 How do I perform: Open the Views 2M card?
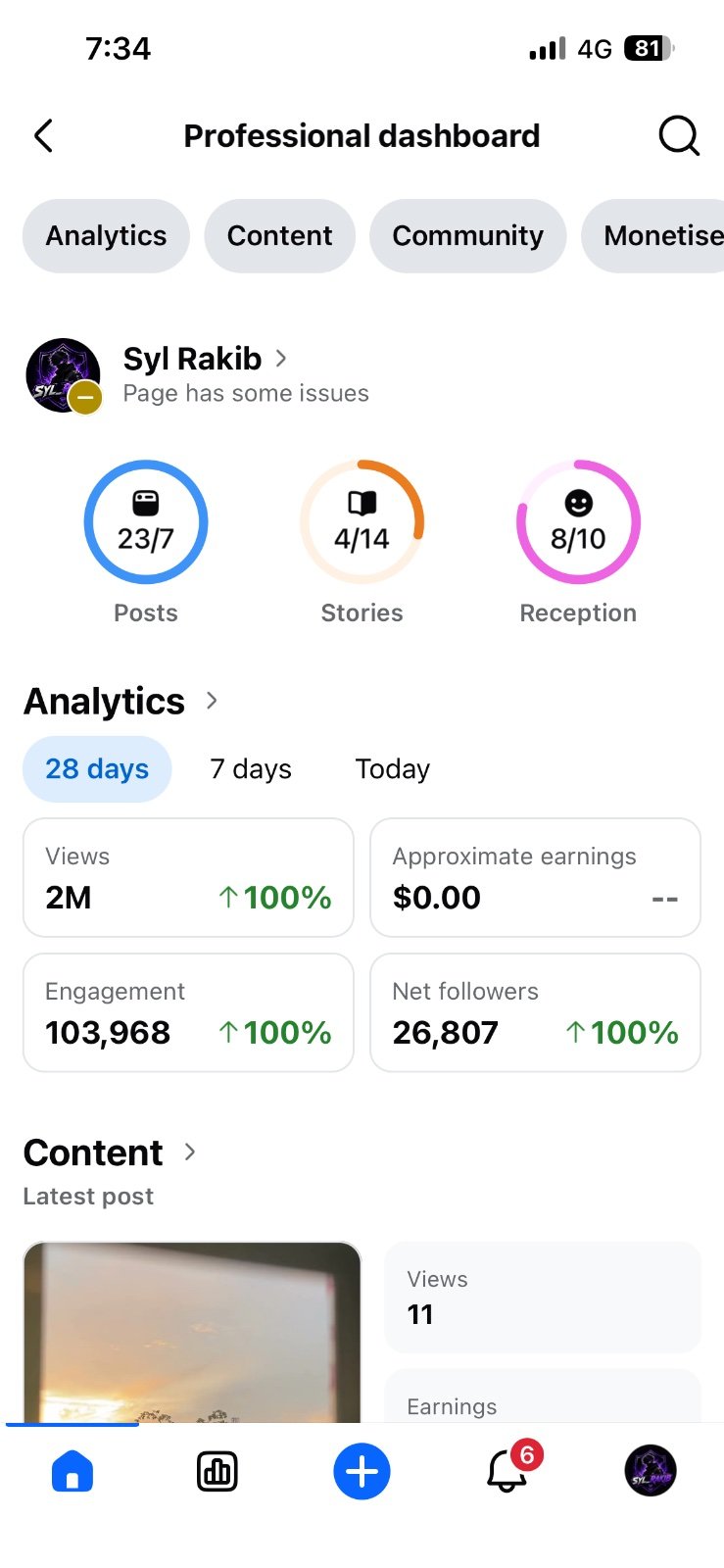coord(188,878)
